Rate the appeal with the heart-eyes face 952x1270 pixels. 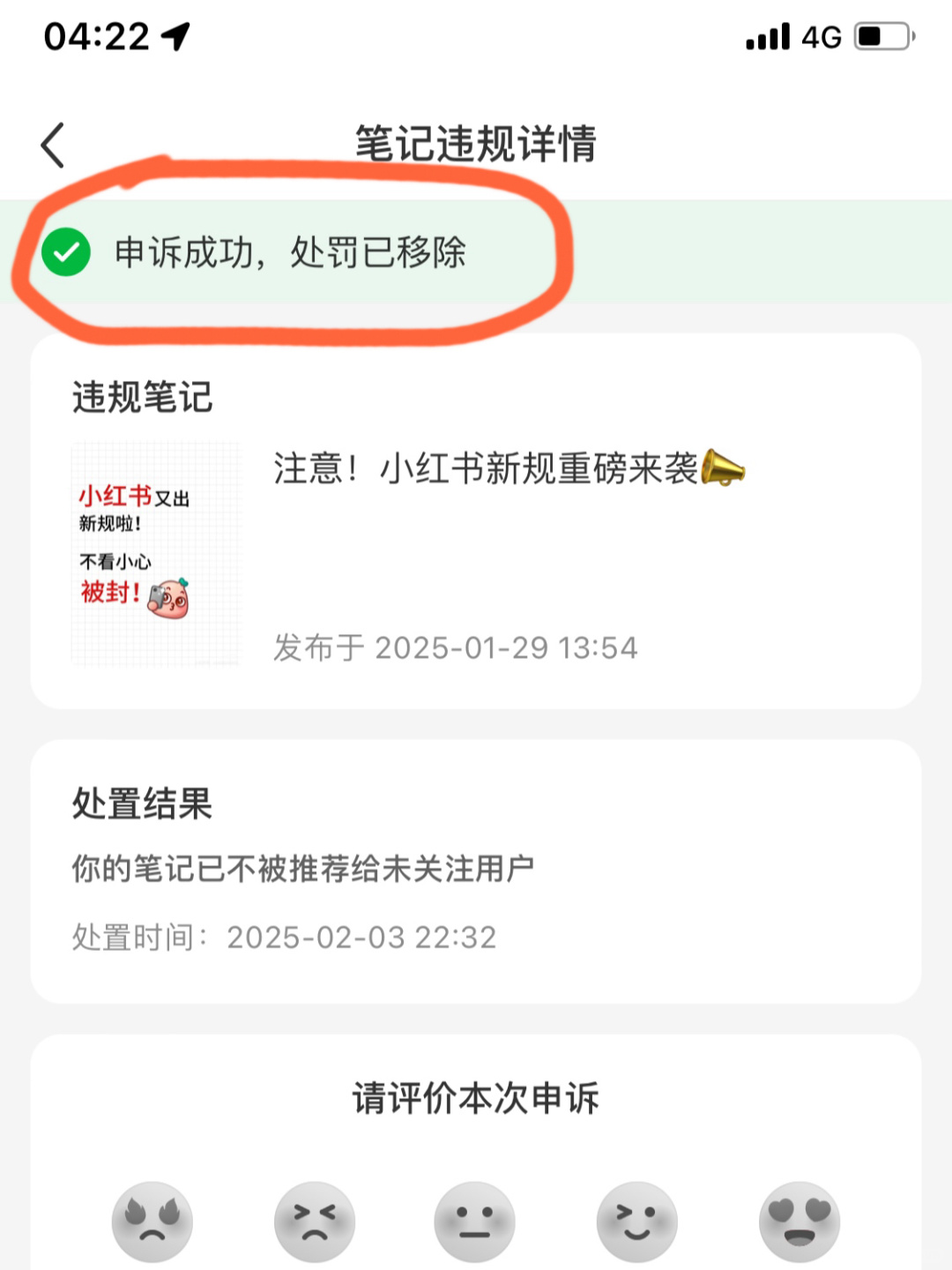point(799,1221)
